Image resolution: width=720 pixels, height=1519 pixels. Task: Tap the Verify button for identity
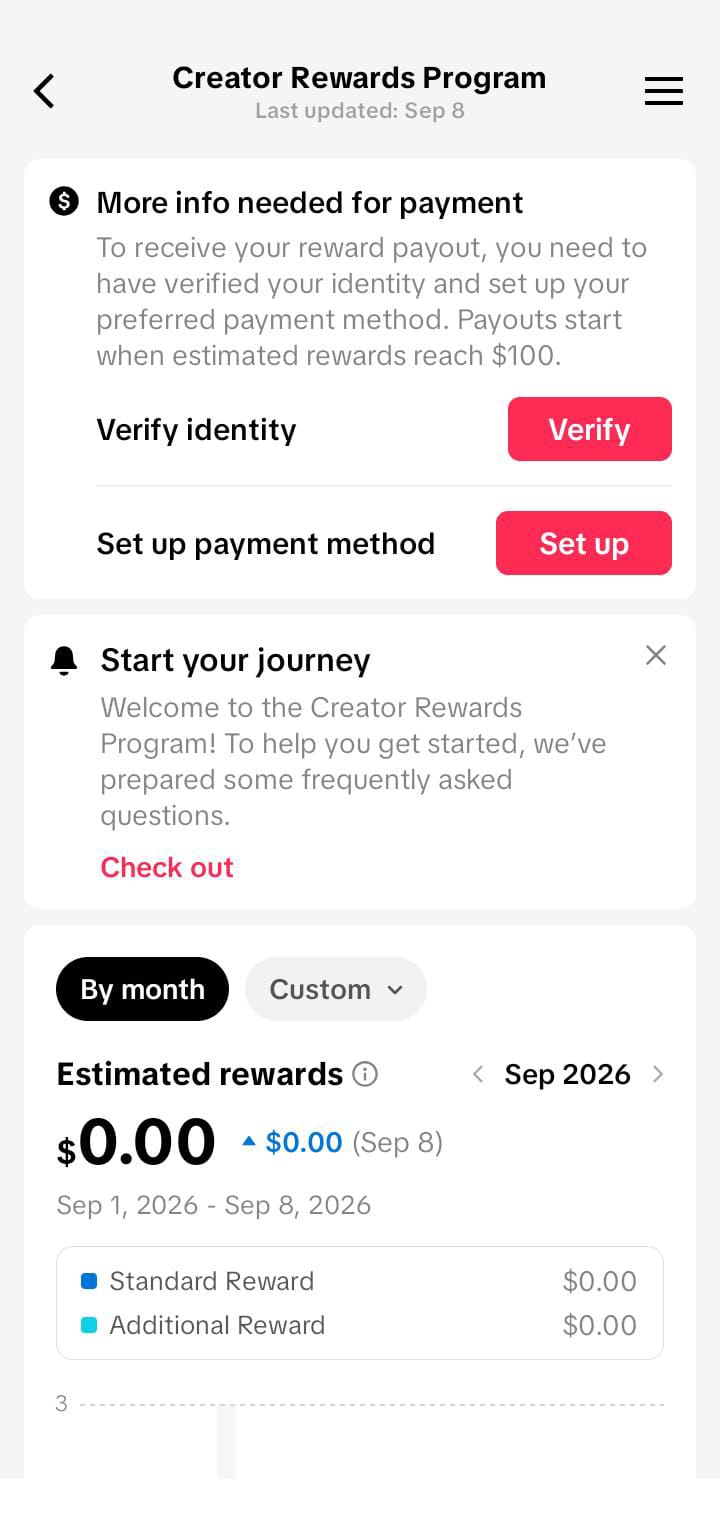coord(589,429)
